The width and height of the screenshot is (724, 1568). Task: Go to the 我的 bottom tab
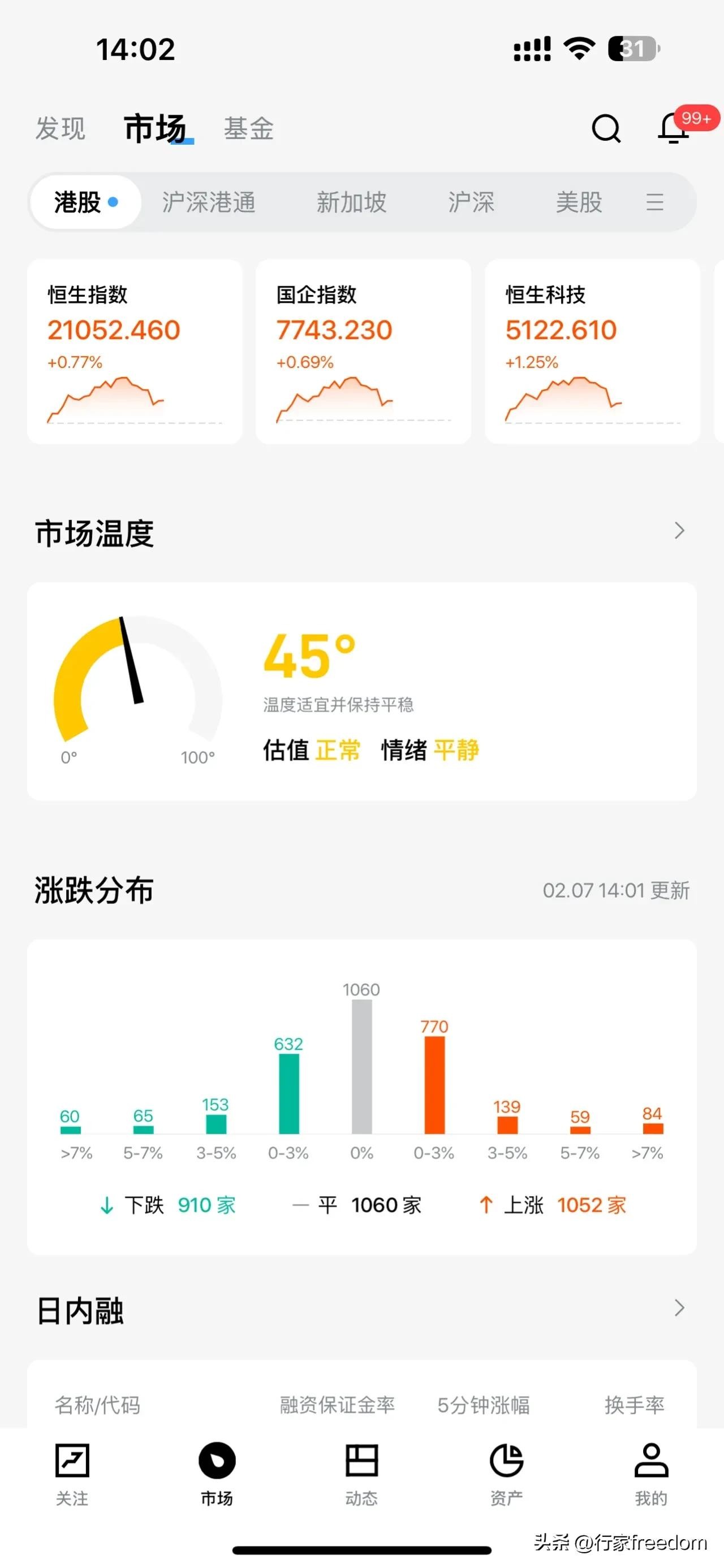coord(651,1474)
